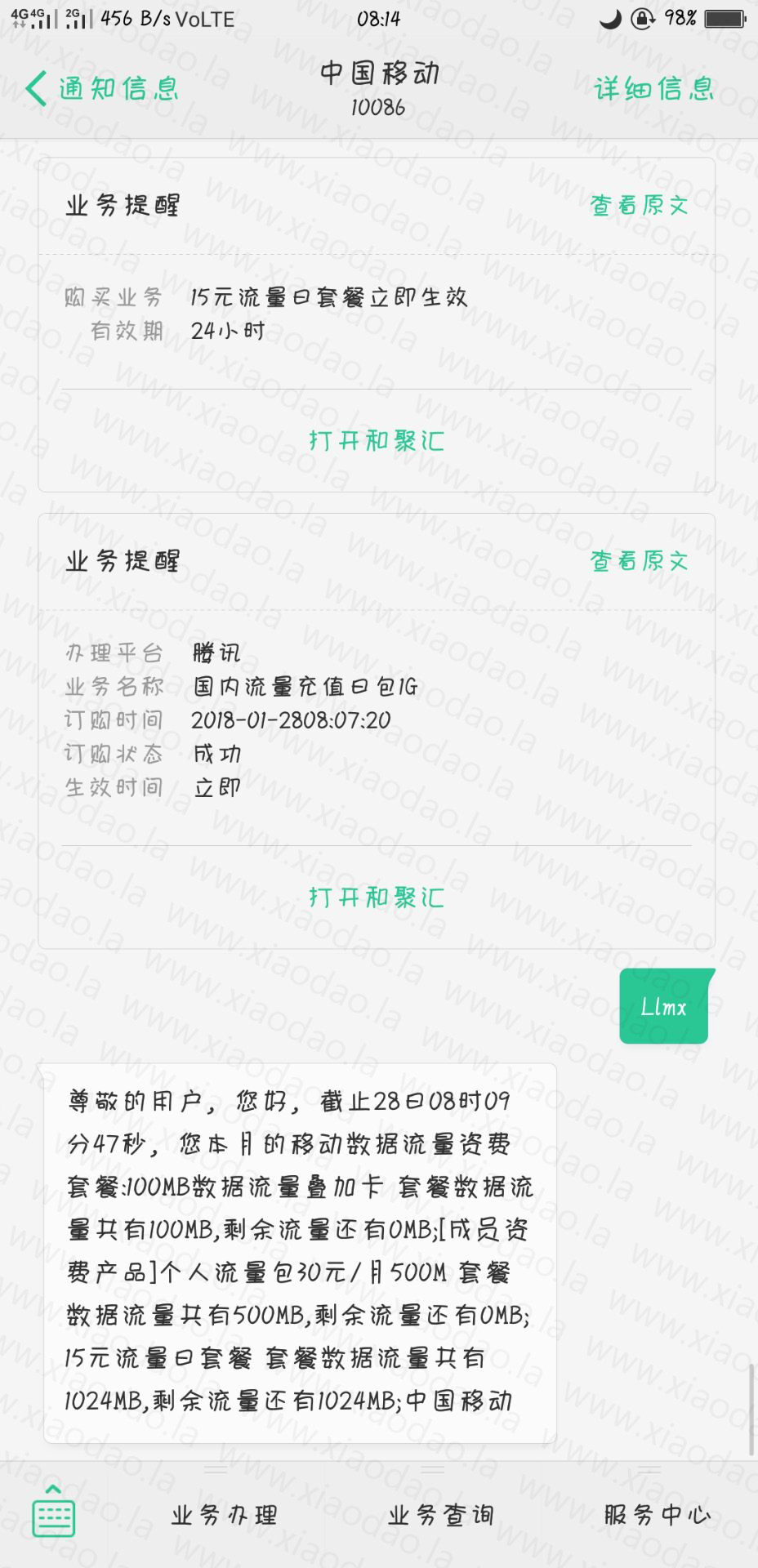
Task: Open the 业务查询 menu
Action: point(441,1516)
